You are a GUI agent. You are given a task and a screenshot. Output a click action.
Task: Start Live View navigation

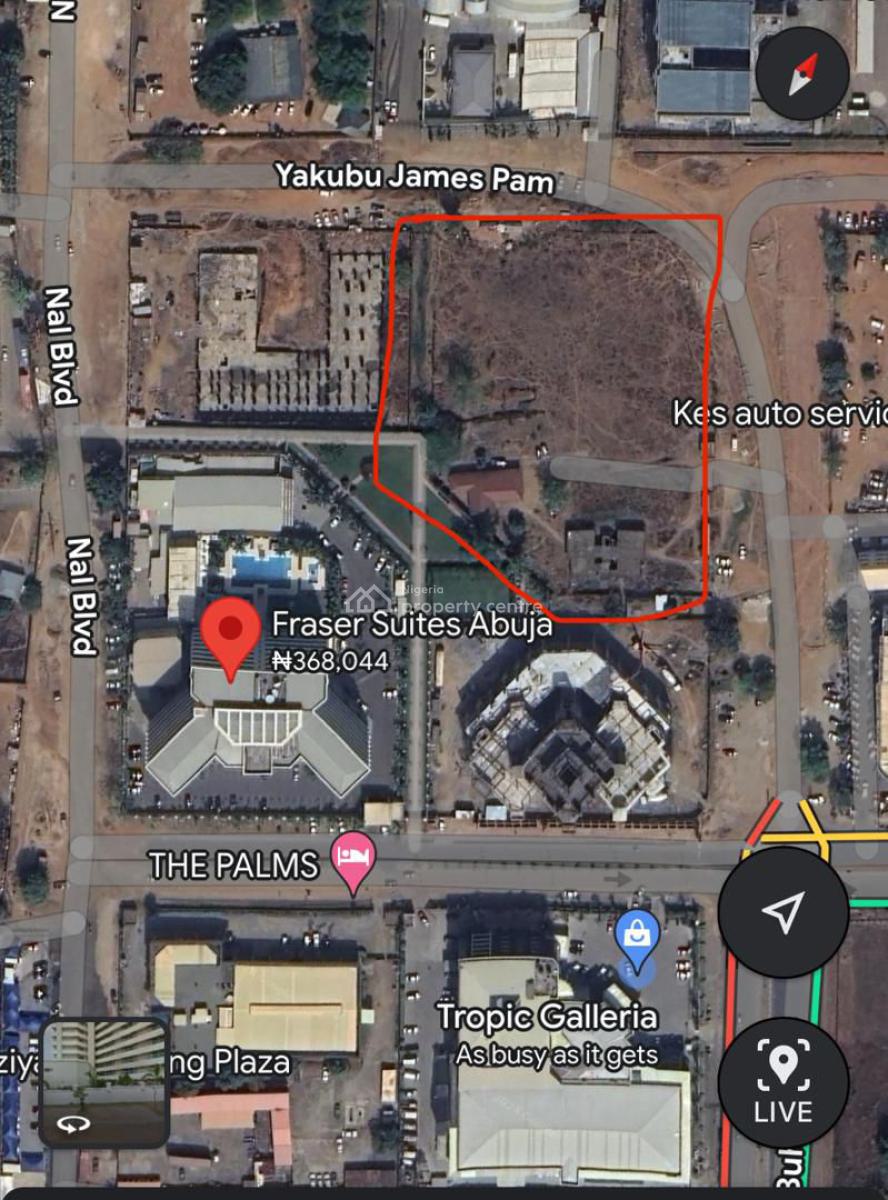point(783,1082)
